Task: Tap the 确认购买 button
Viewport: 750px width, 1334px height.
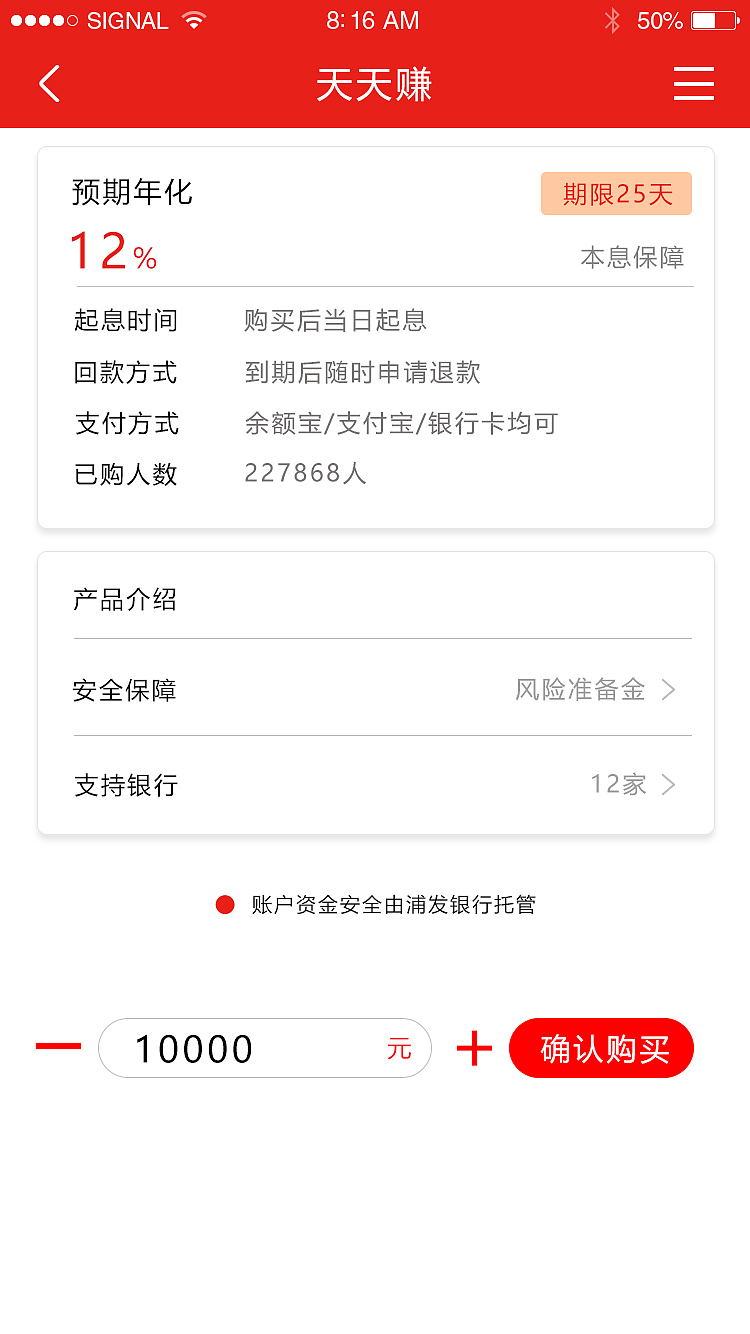Action: [602, 1048]
